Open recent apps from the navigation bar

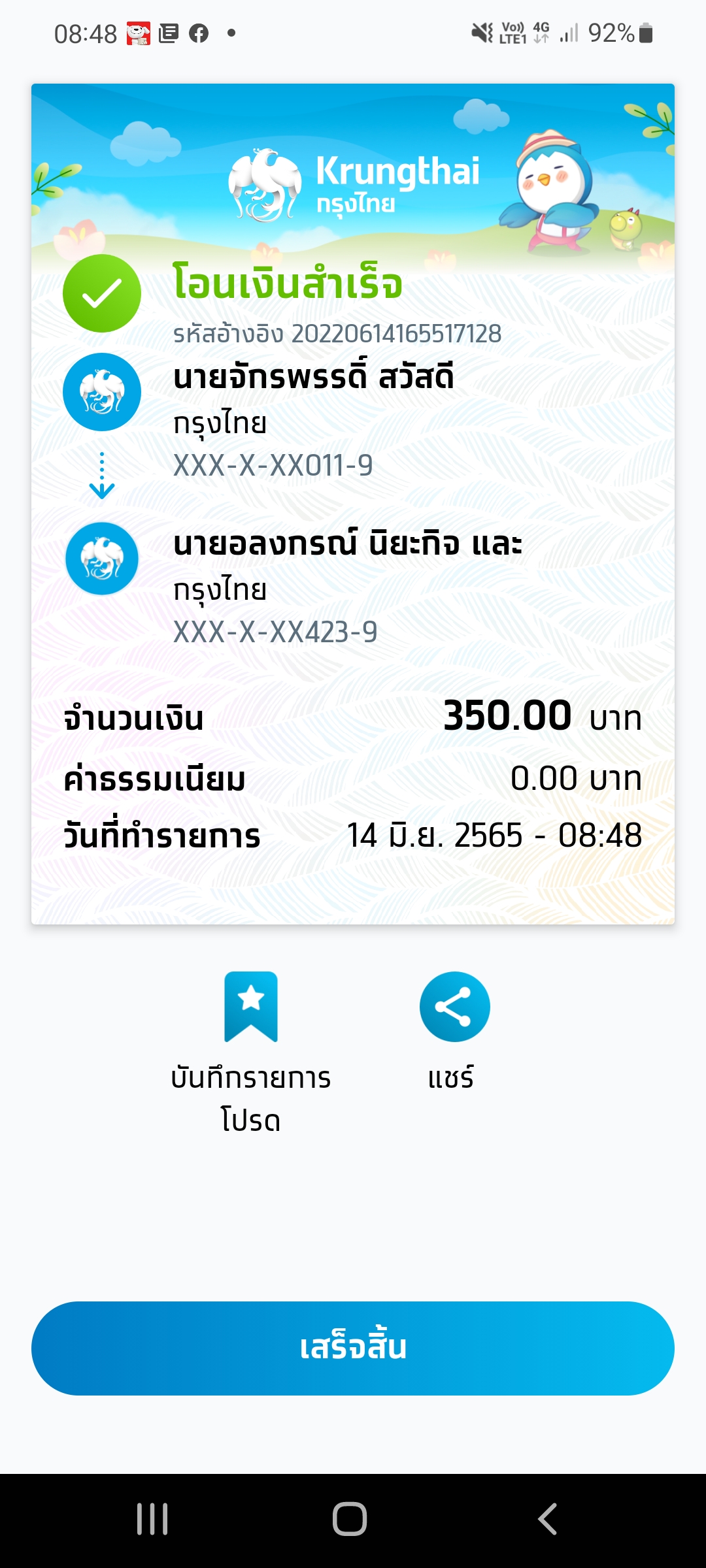click(x=152, y=1518)
